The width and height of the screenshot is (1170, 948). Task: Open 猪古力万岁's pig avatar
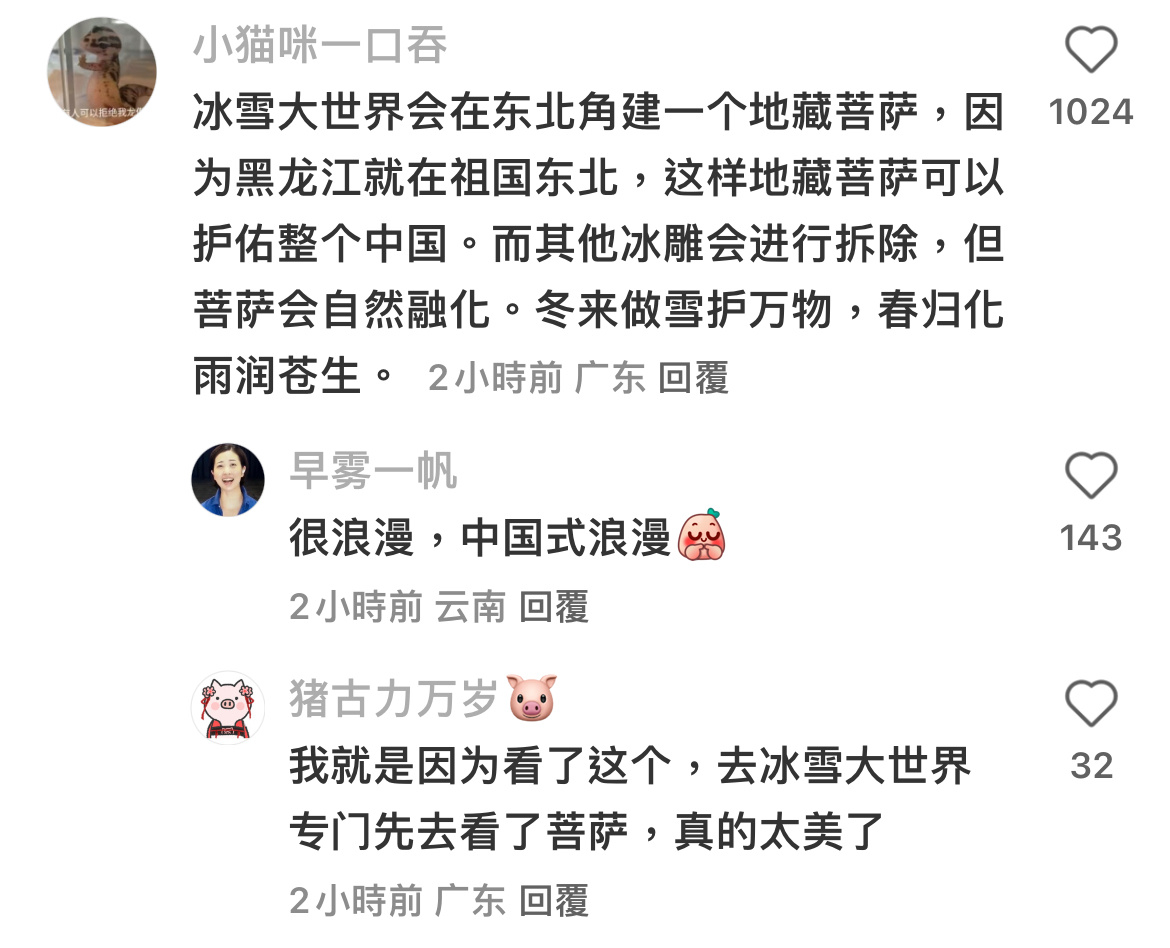coord(228,707)
